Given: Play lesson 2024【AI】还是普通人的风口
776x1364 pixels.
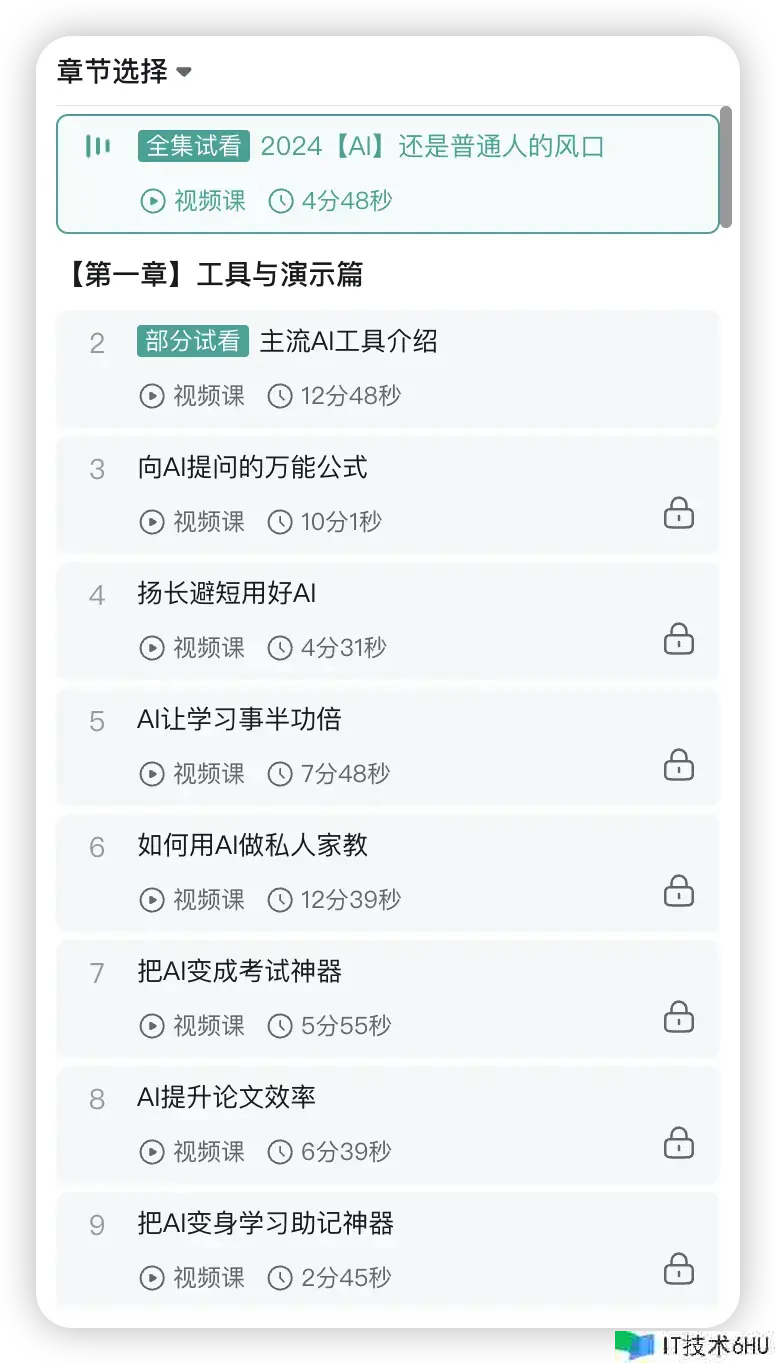Looking at the screenshot, I should click(x=431, y=147).
